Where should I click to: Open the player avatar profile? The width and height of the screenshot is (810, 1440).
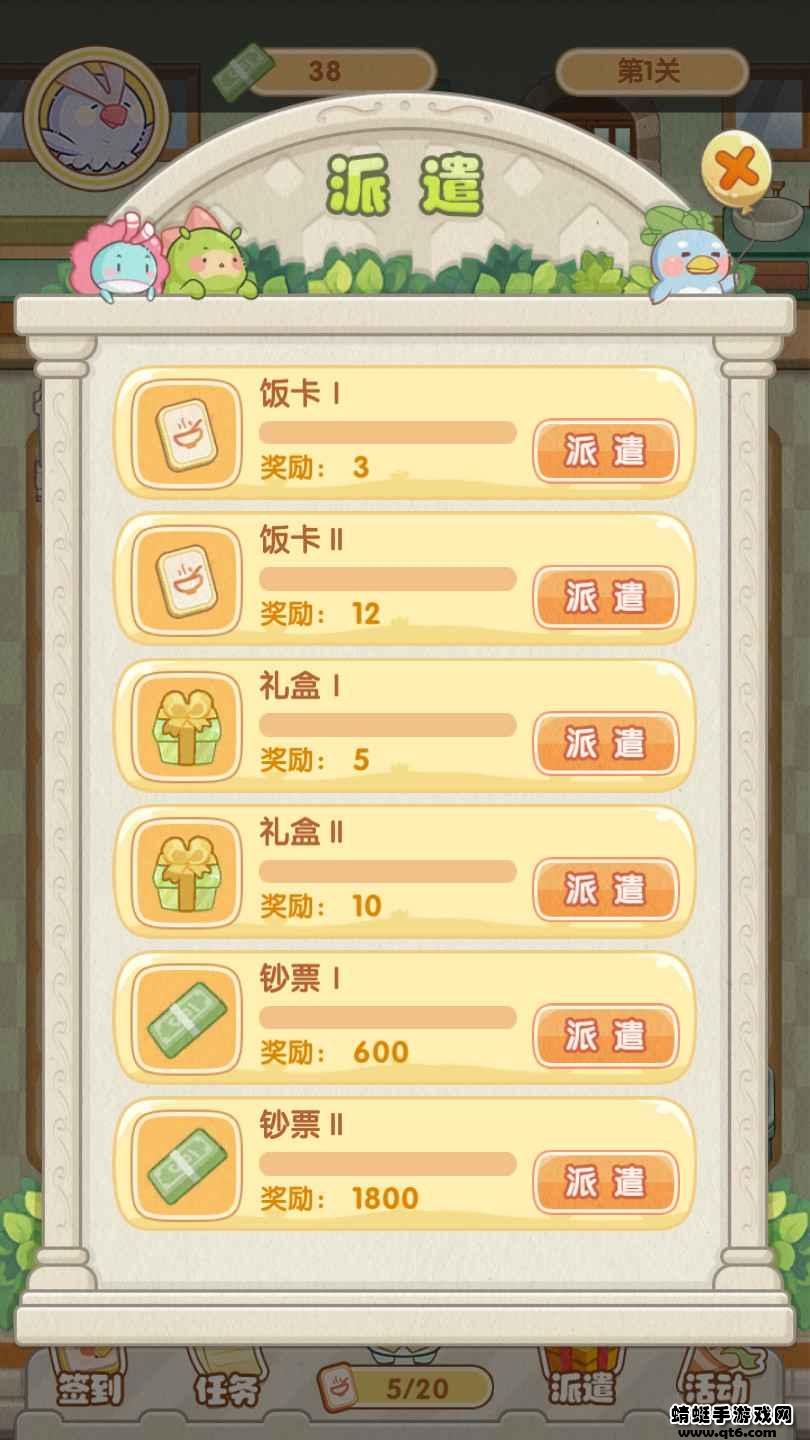(x=96, y=118)
